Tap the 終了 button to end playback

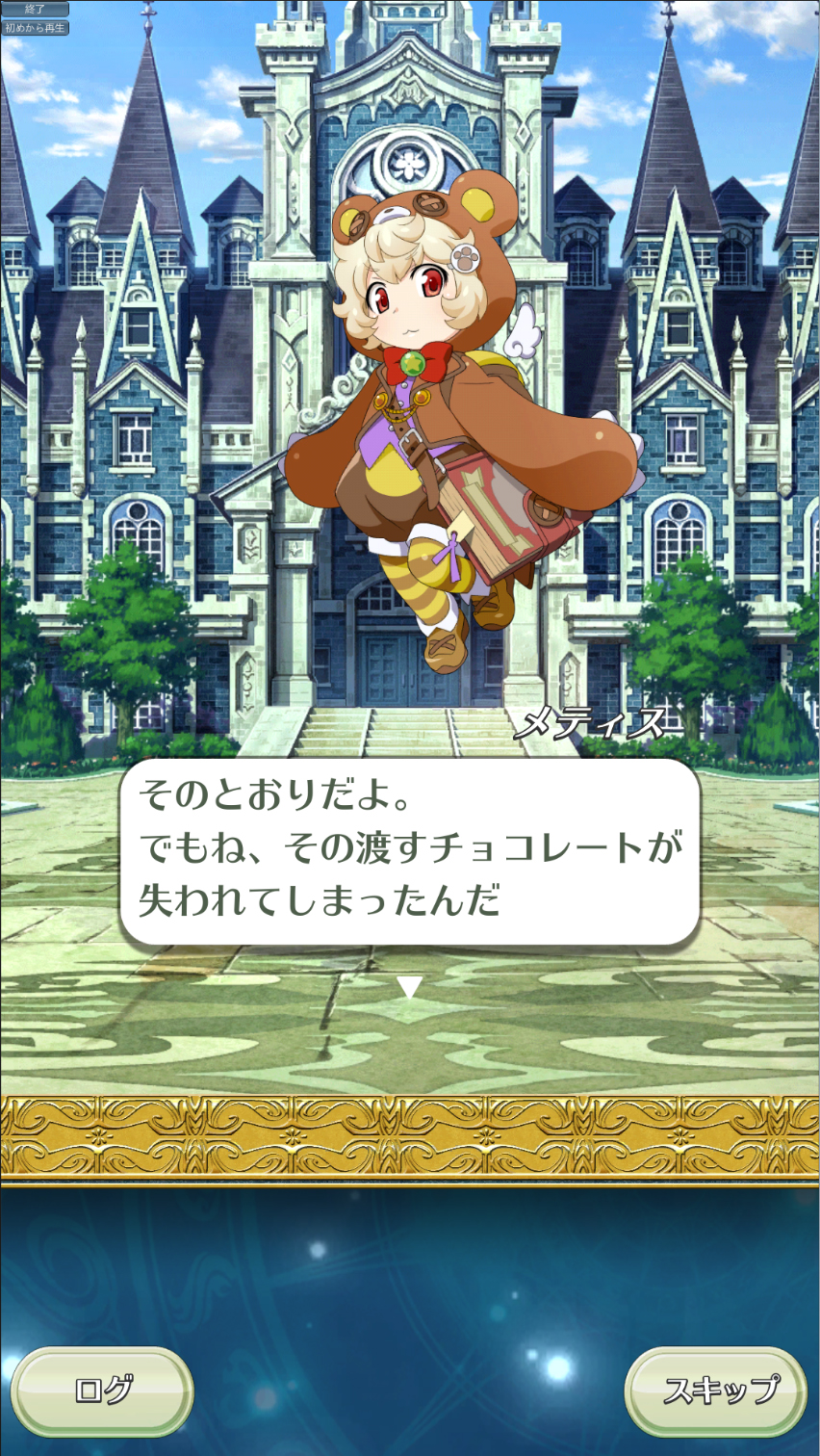coord(35,10)
